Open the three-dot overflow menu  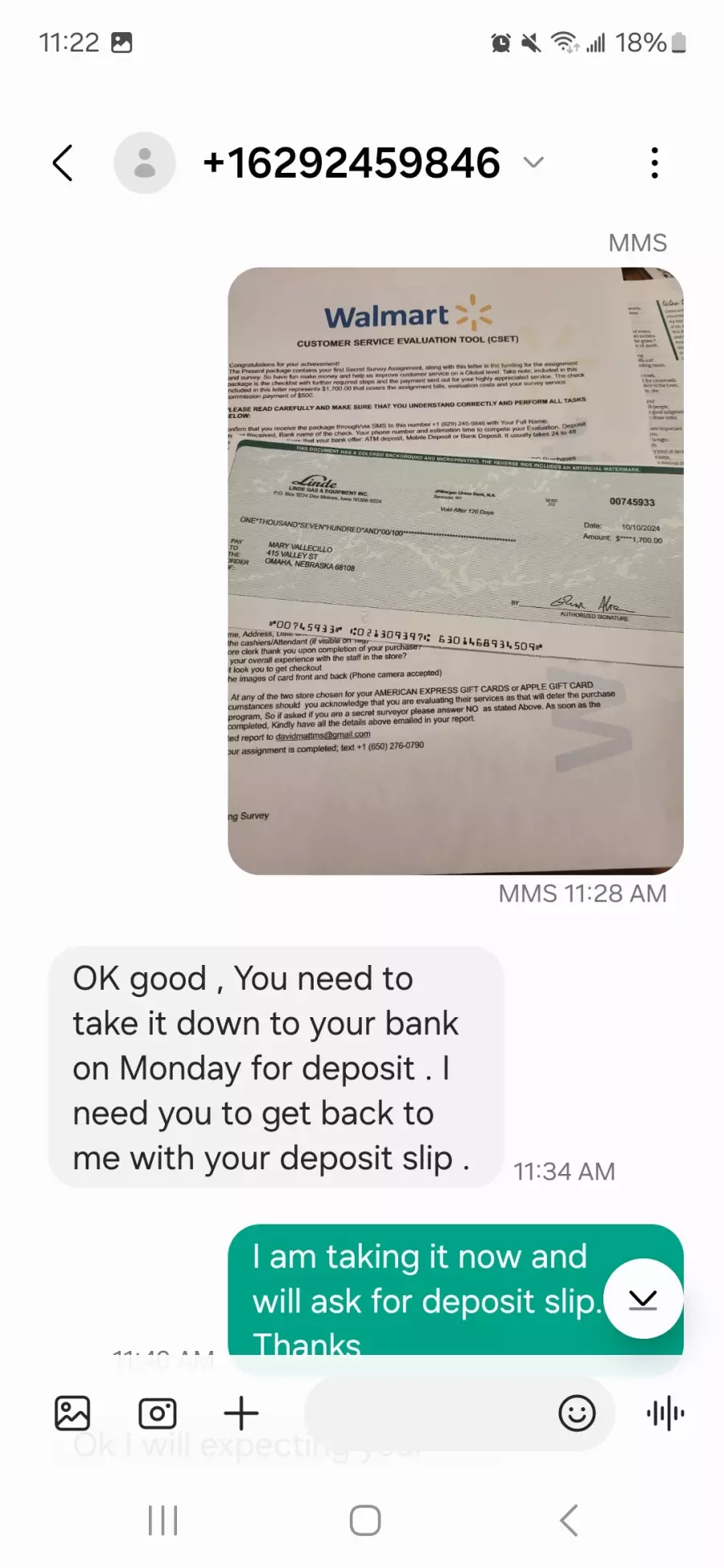[x=655, y=163]
